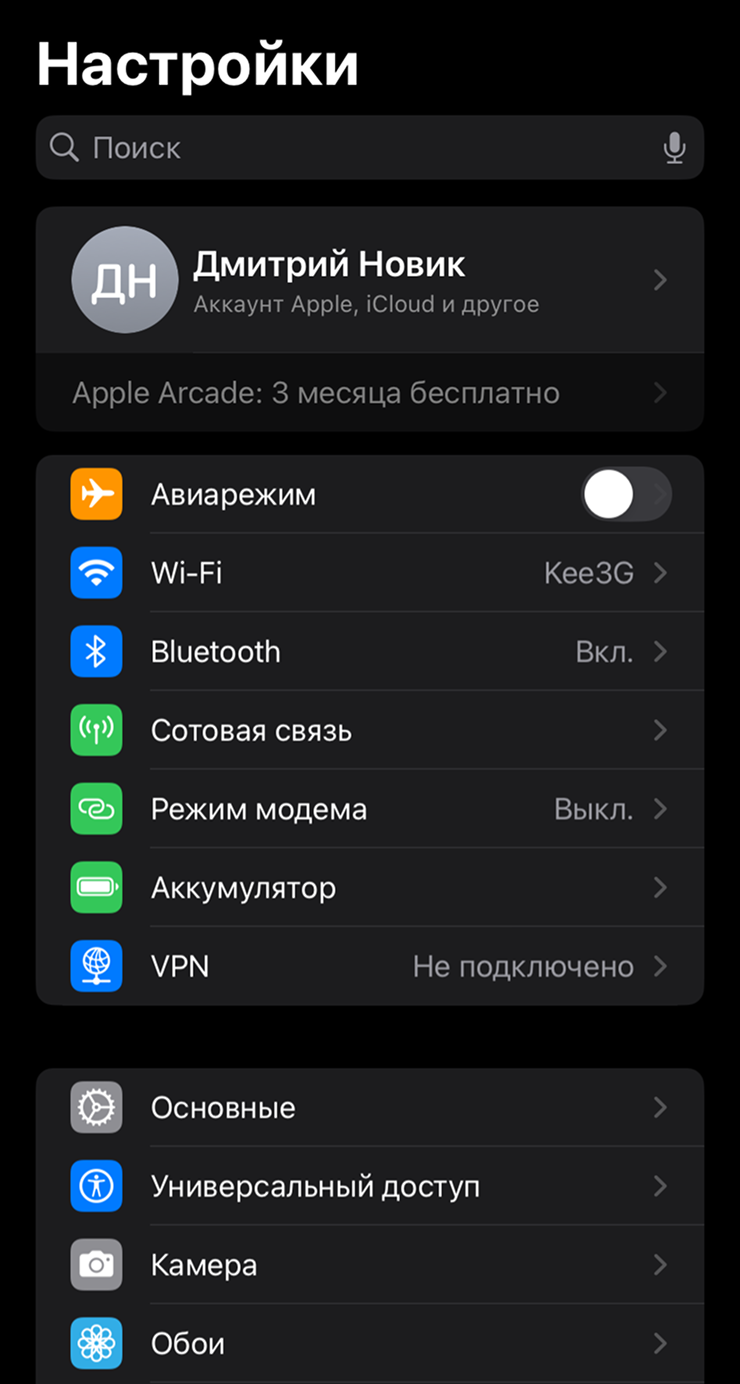Activate the microphone dictation icon
The height and width of the screenshot is (1384, 740).
pos(675,148)
